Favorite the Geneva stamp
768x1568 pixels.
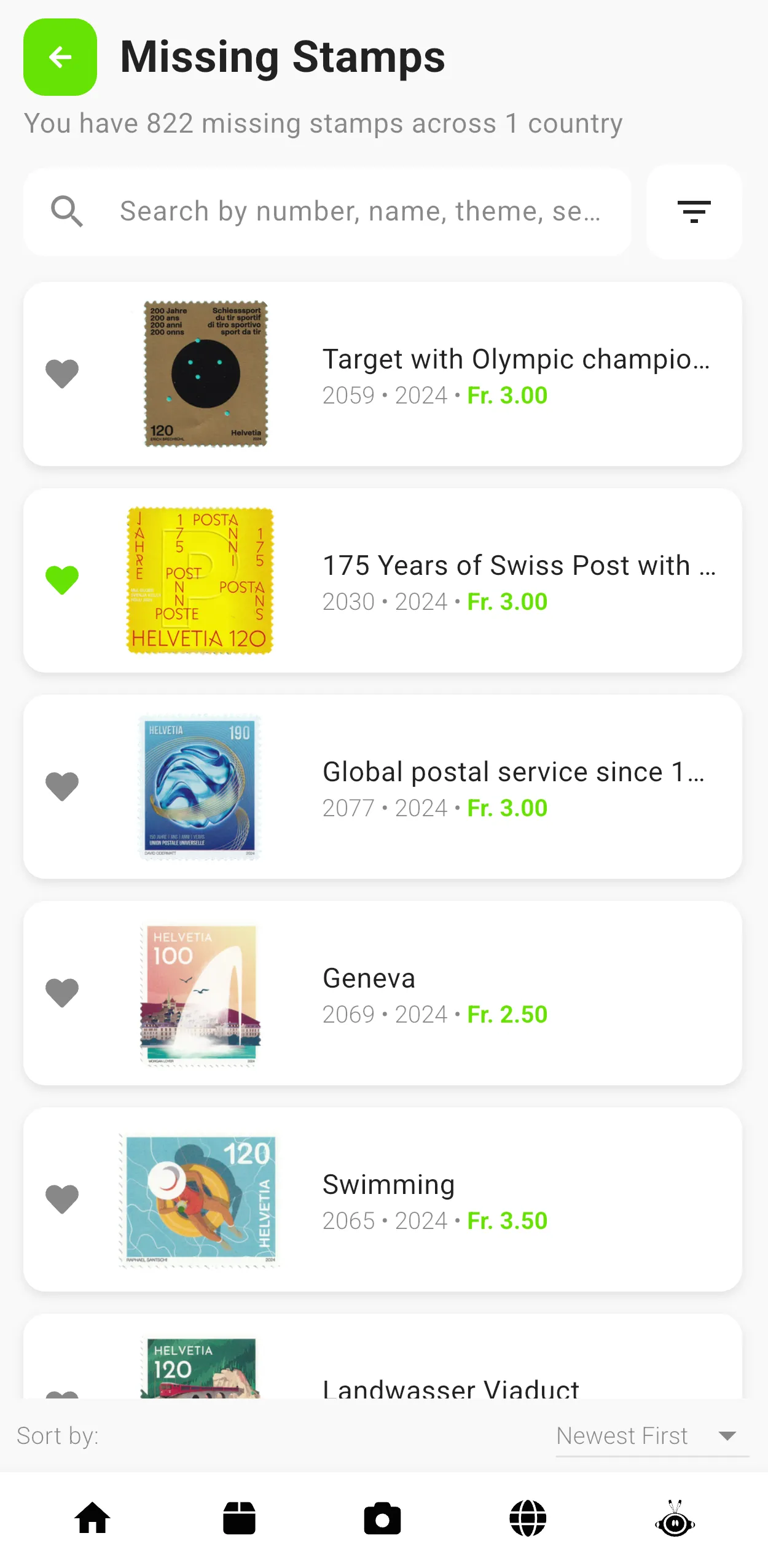(62, 993)
